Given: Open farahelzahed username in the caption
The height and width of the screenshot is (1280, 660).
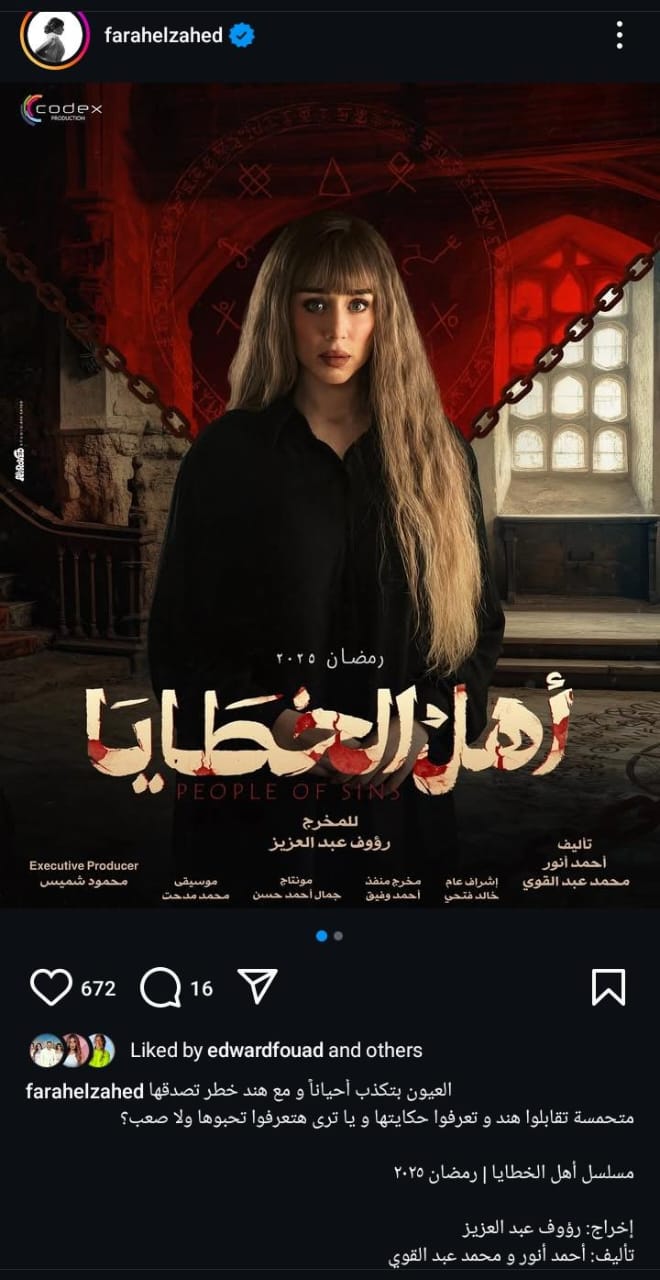Looking at the screenshot, I should pyautogui.click(x=85, y=1089).
